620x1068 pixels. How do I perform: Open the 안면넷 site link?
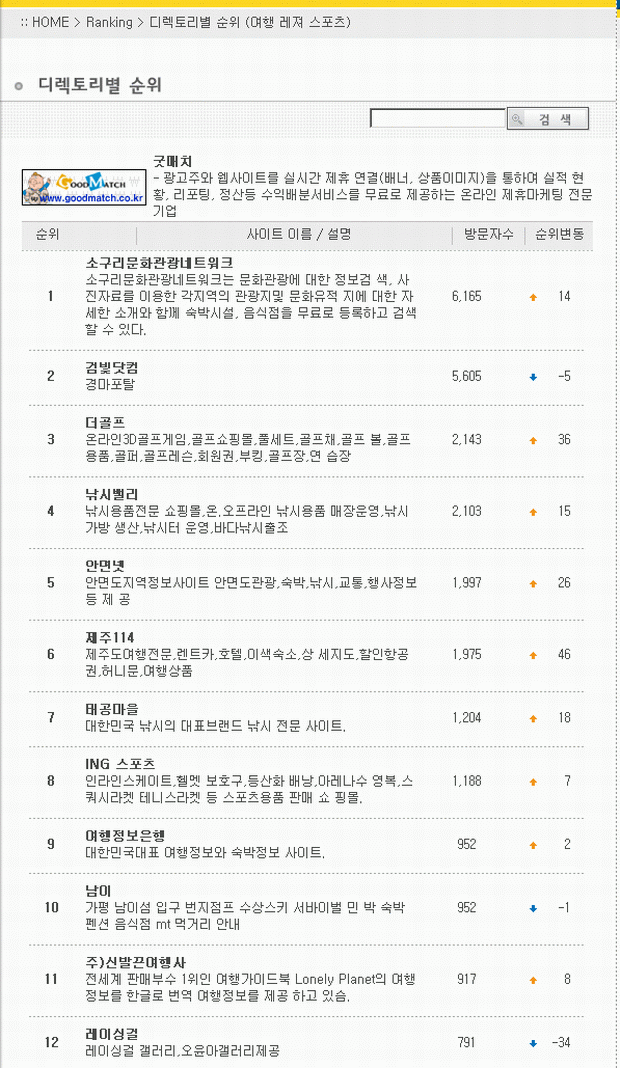point(105,566)
